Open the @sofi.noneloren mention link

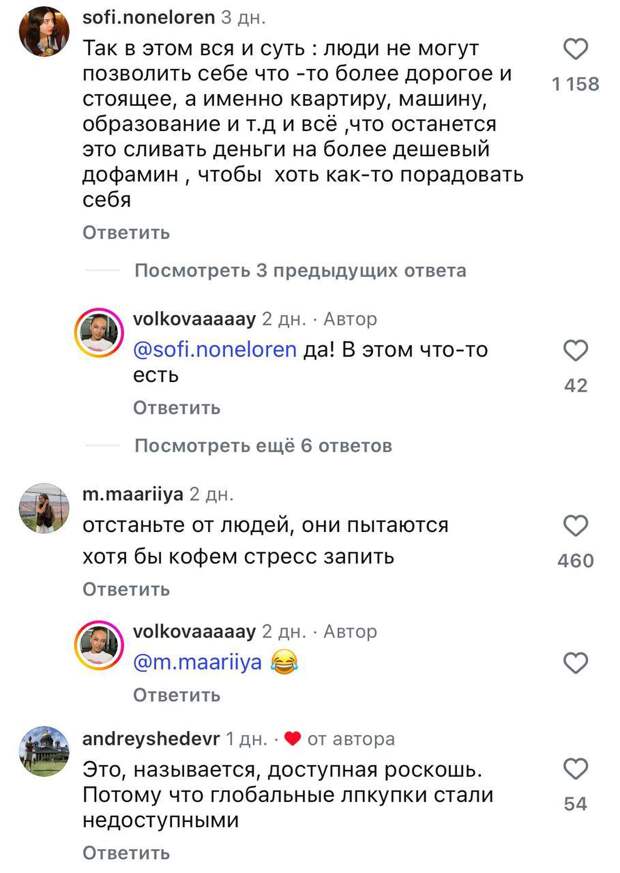click(x=215, y=350)
